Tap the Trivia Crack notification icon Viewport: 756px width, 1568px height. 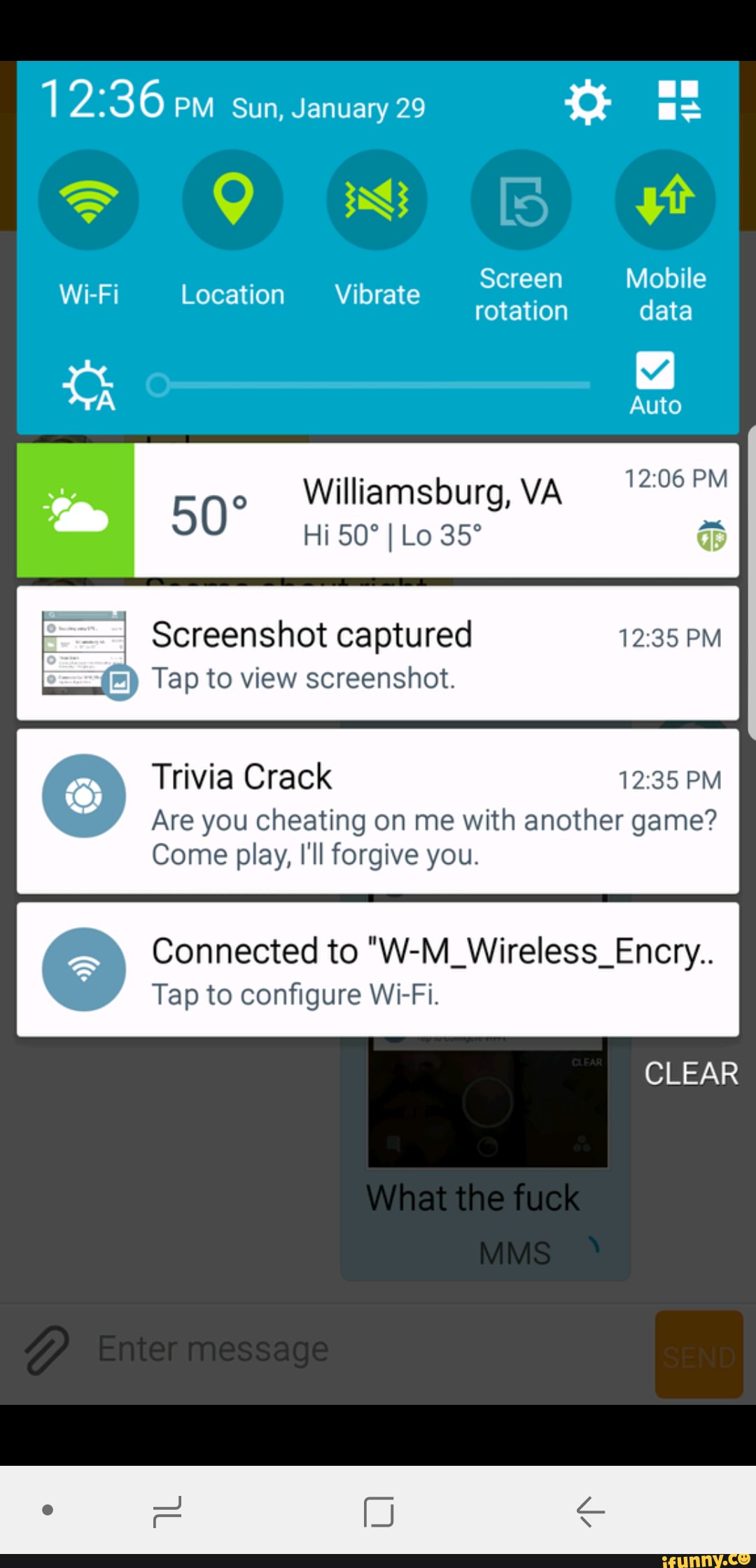click(x=84, y=795)
